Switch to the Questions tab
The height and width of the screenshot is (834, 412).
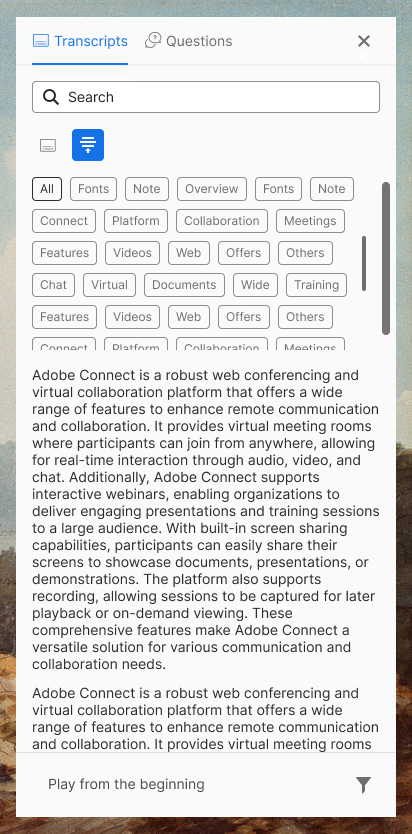point(188,41)
